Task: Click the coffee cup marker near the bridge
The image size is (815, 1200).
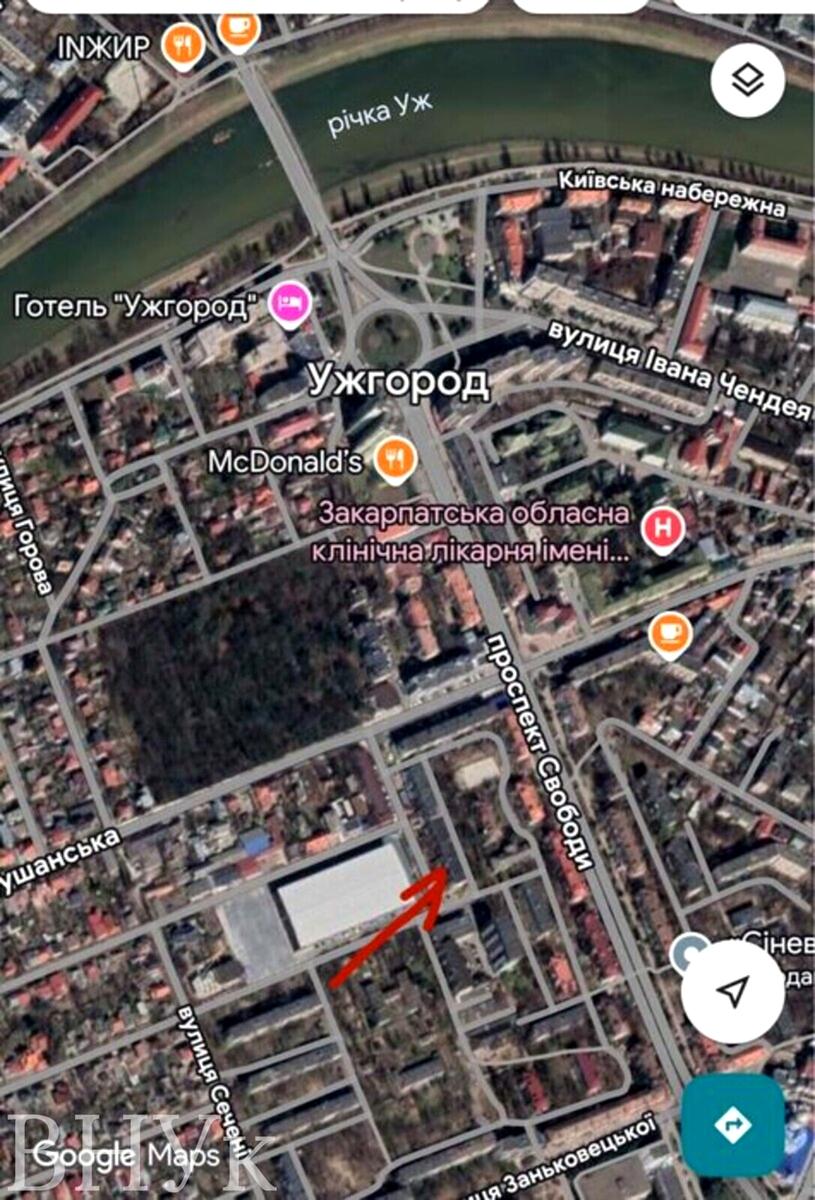Action: tap(237, 27)
